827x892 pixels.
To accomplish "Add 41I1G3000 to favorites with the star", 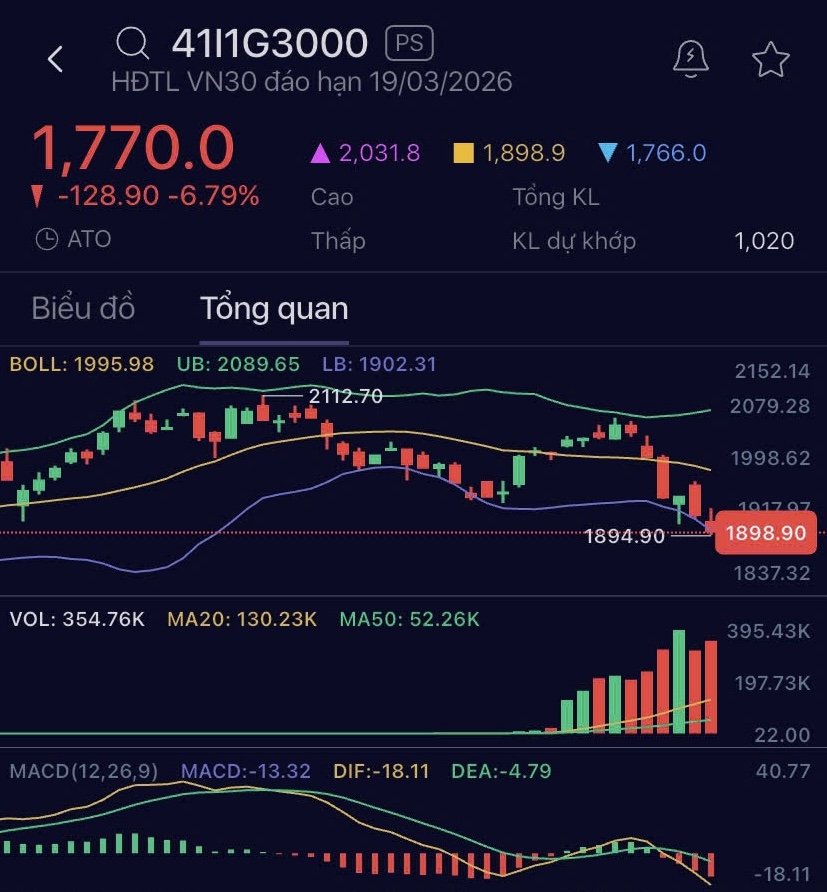I will click(x=770, y=60).
